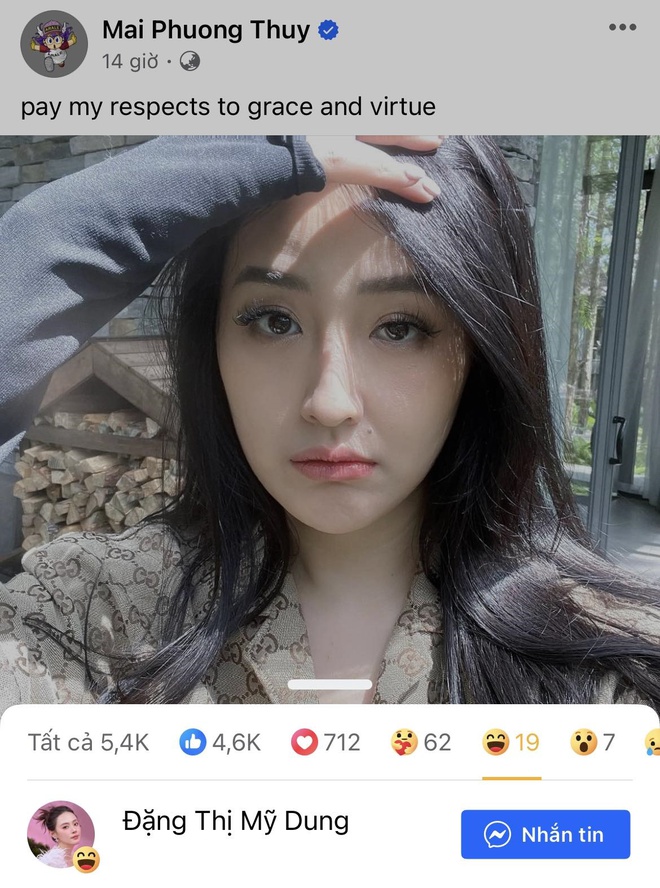Screen dimensions: 660x888
Task: Show all 5,4K reactions
Action: (88, 742)
